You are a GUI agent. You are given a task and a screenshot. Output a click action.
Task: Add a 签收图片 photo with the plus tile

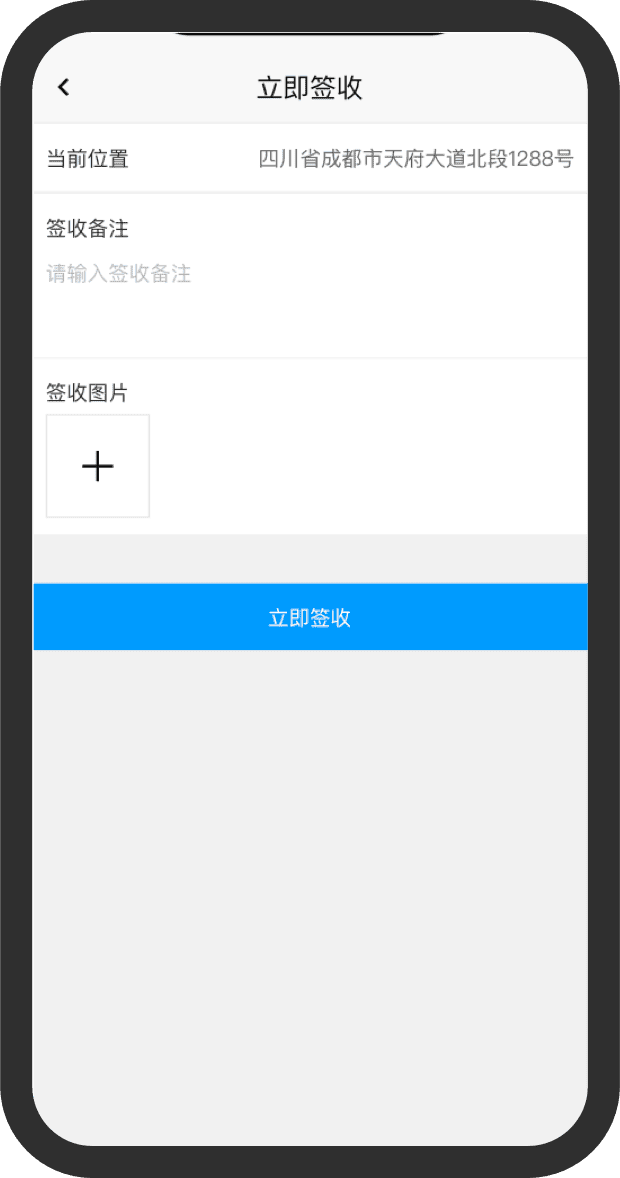98,466
